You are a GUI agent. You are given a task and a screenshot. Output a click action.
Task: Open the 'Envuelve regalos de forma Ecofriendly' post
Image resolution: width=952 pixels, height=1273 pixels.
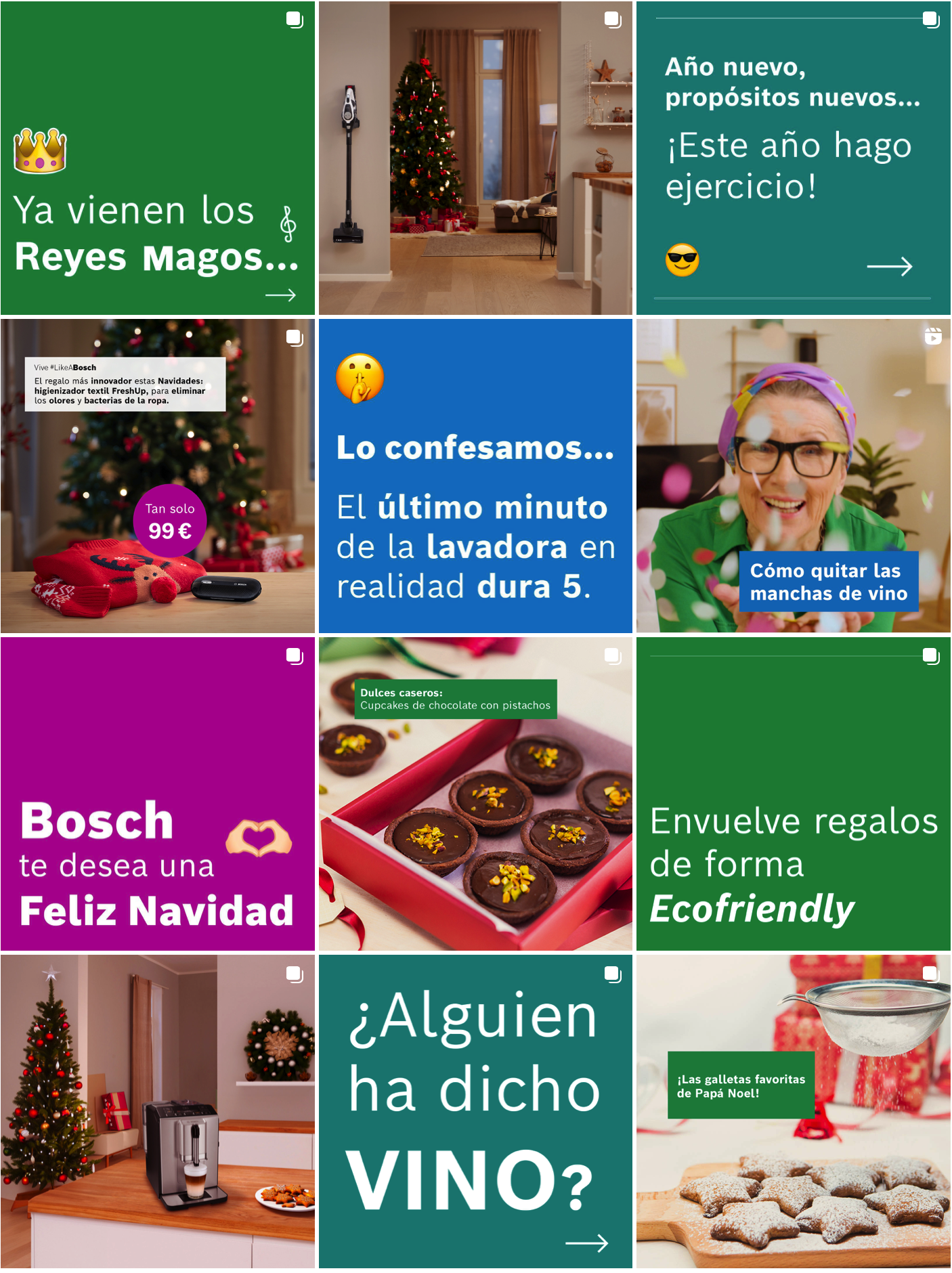tap(794, 794)
